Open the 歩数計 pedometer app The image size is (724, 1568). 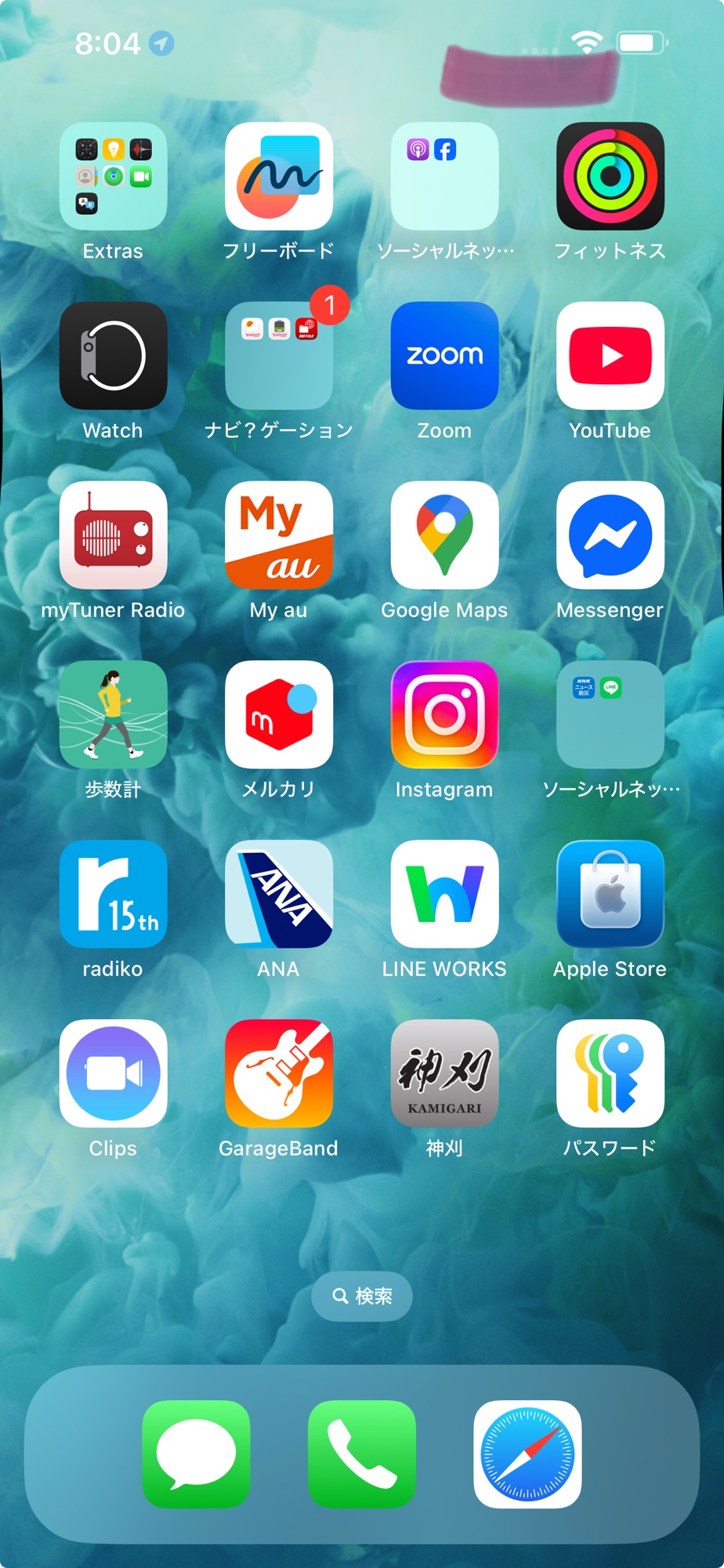pos(113,715)
